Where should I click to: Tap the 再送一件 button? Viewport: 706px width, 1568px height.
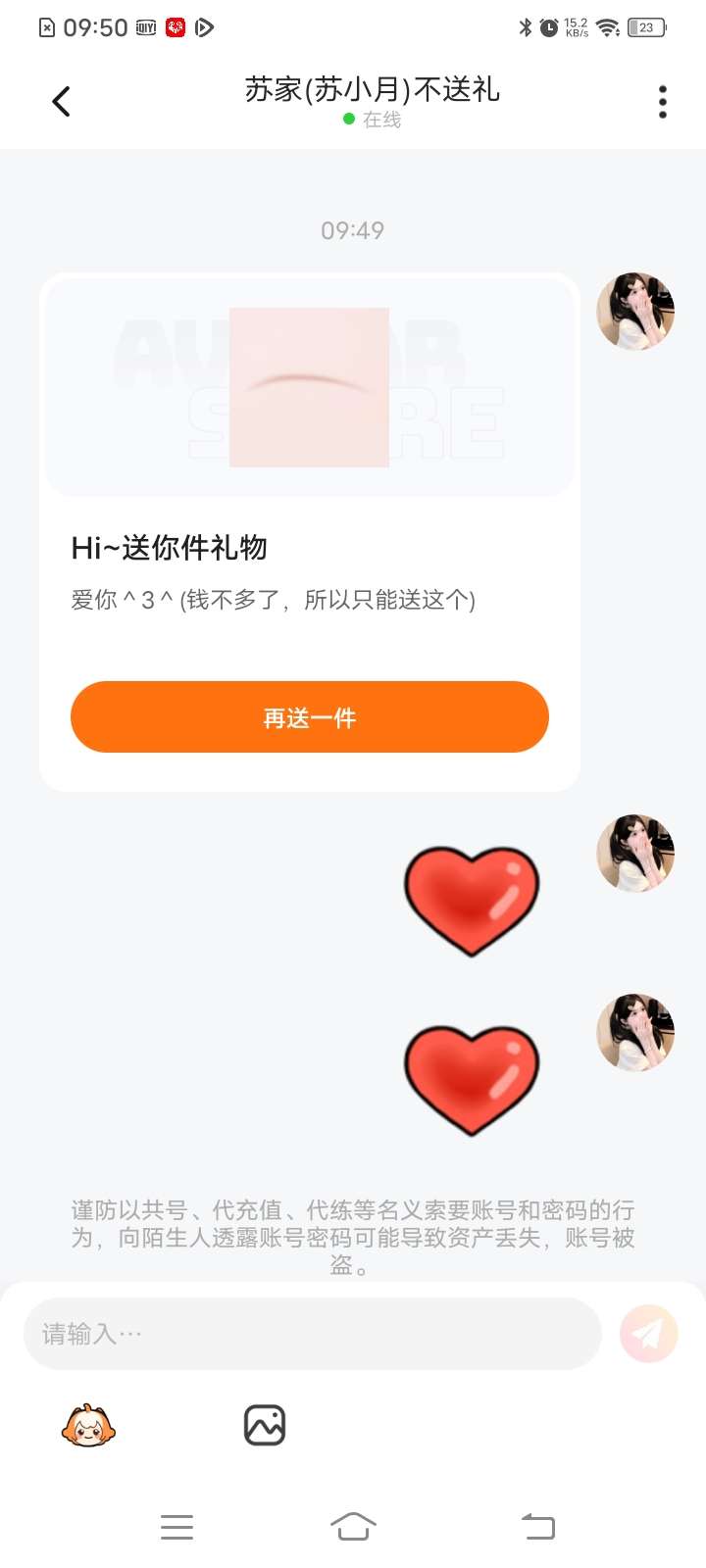tap(309, 717)
